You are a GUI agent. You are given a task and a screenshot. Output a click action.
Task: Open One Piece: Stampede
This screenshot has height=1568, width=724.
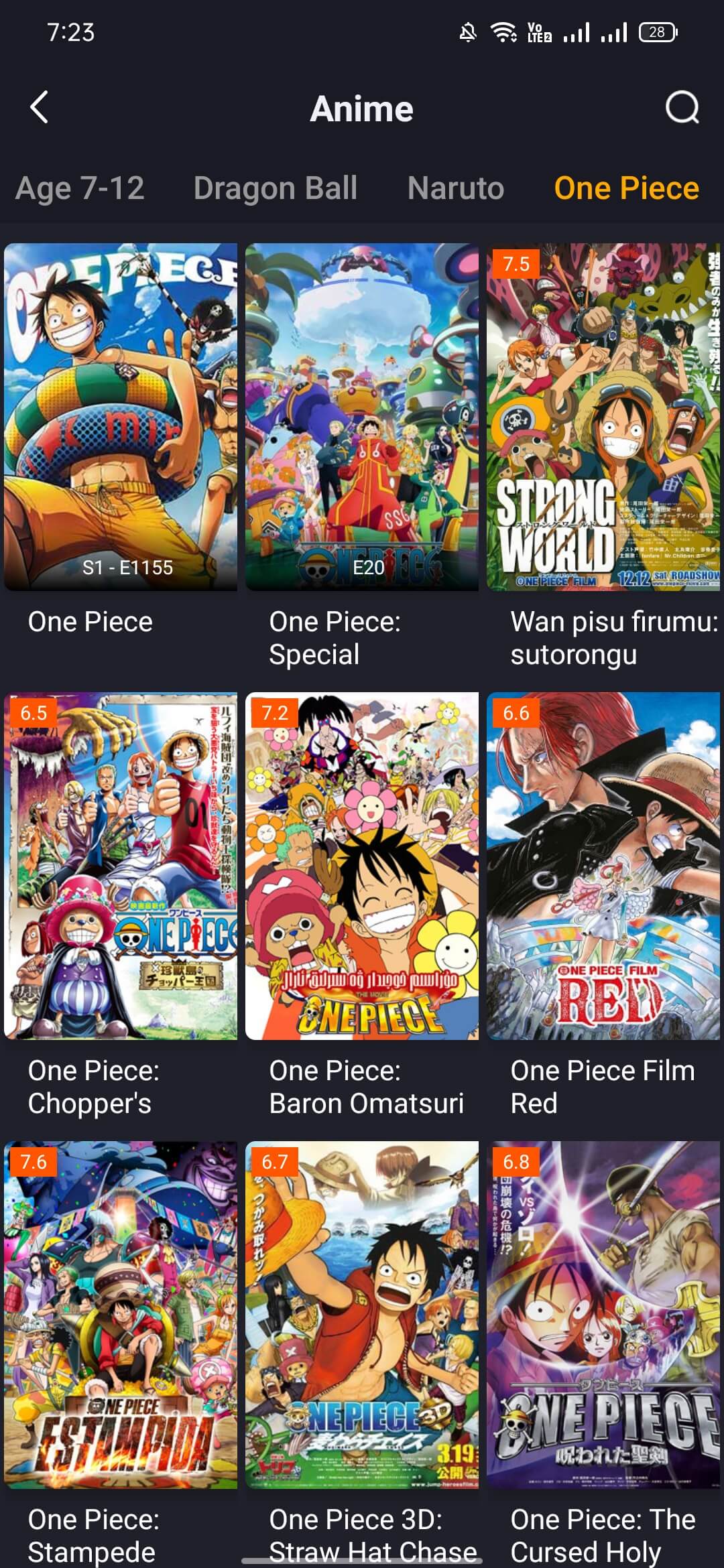coord(121,1315)
